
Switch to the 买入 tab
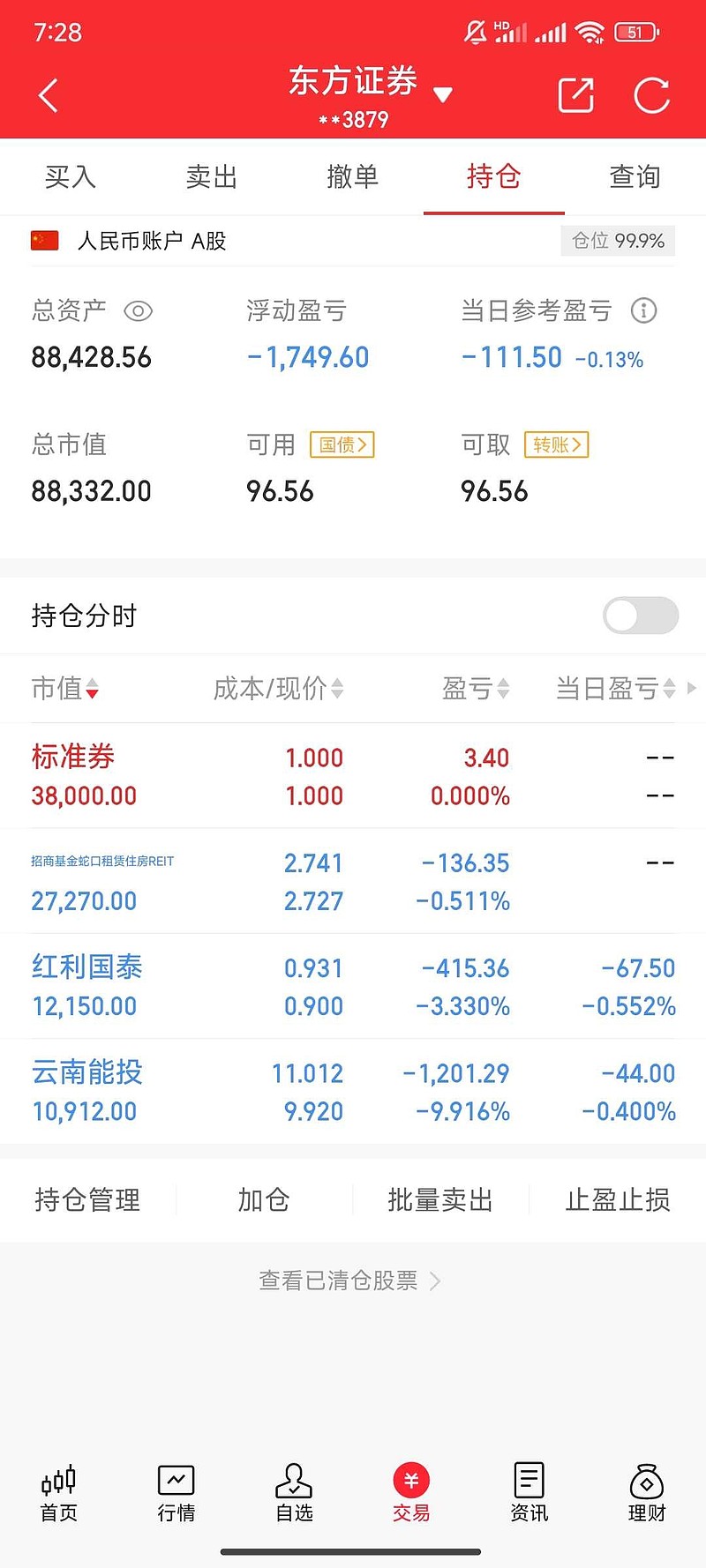pyautogui.click(x=71, y=176)
